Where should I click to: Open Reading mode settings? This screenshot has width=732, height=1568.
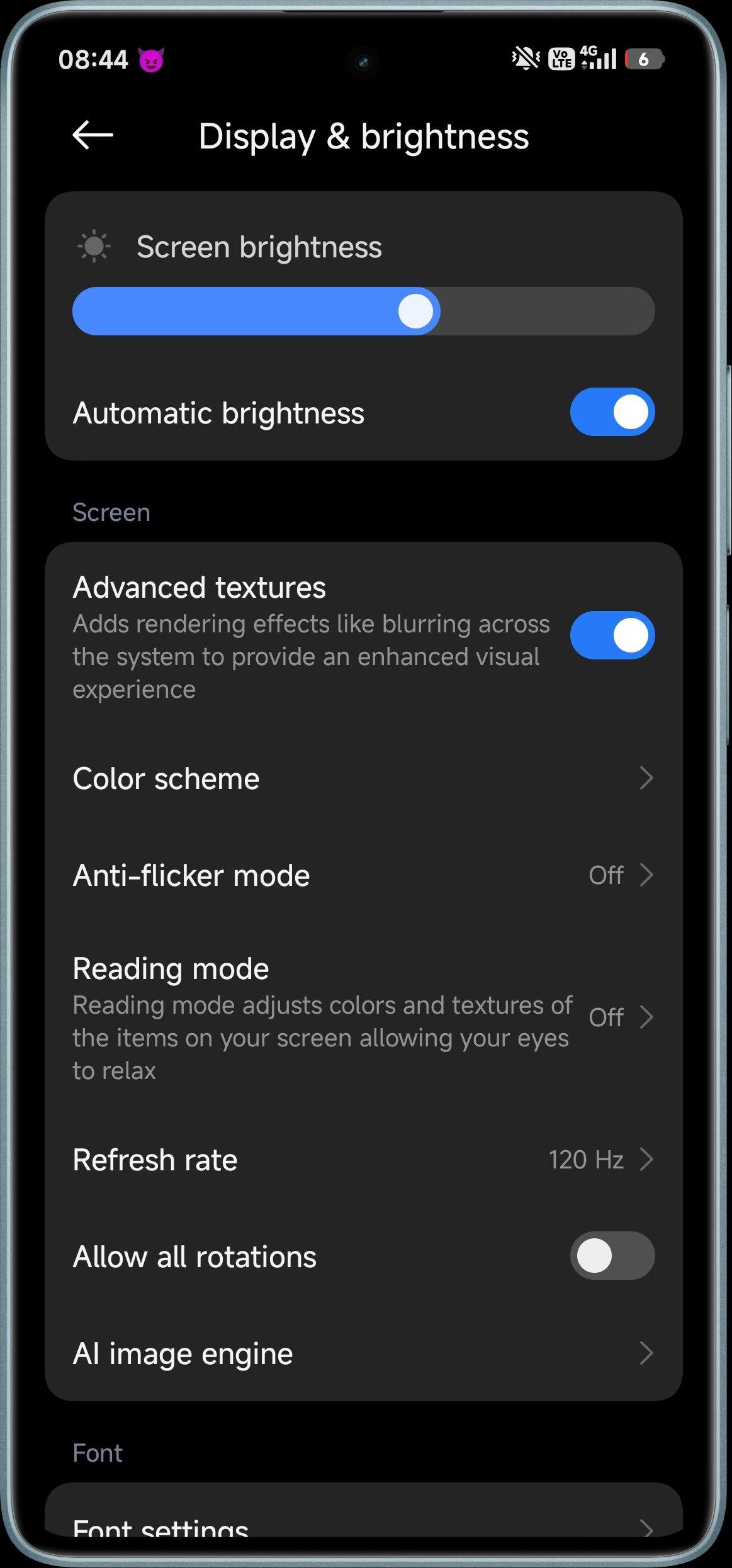click(363, 1017)
